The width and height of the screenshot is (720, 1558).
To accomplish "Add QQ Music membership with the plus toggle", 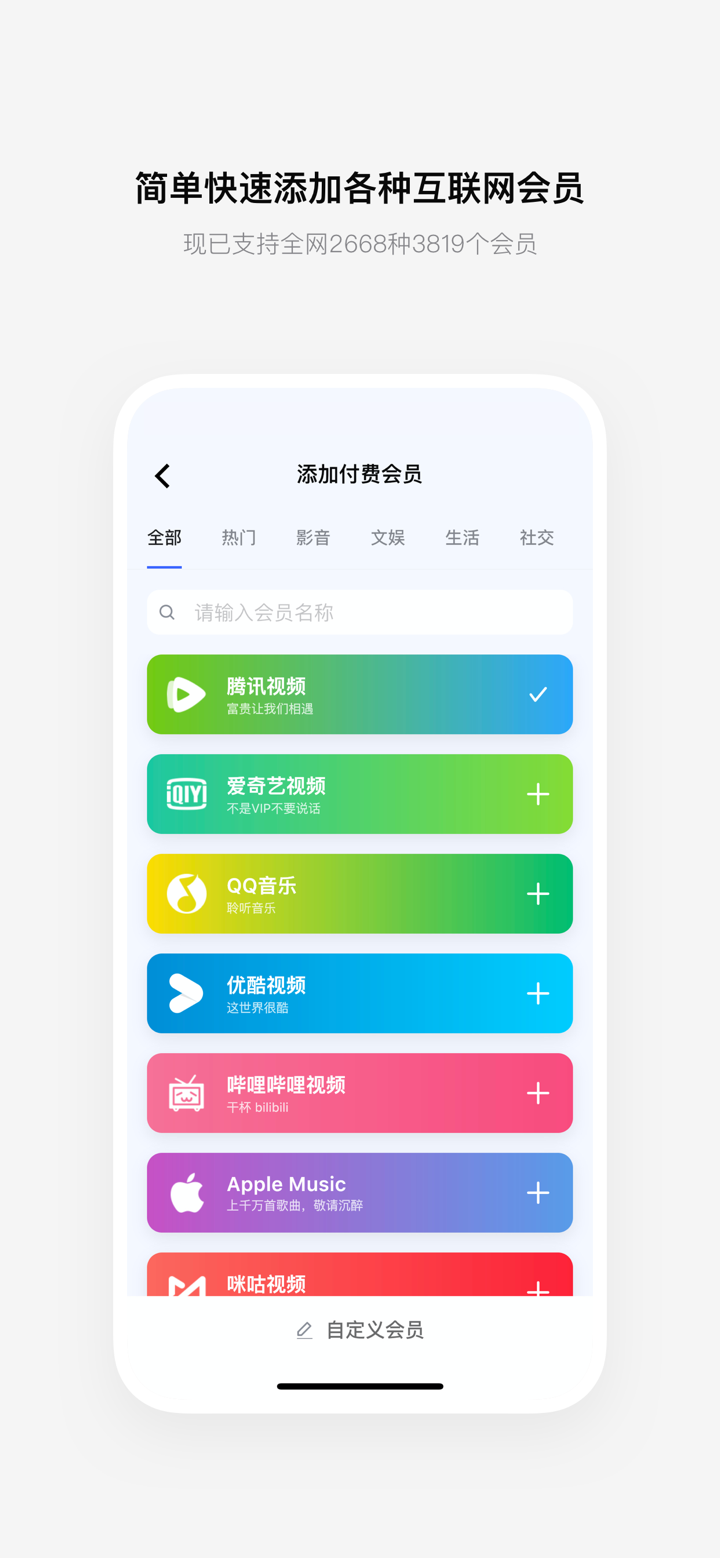I will pyautogui.click(x=538, y=893).
